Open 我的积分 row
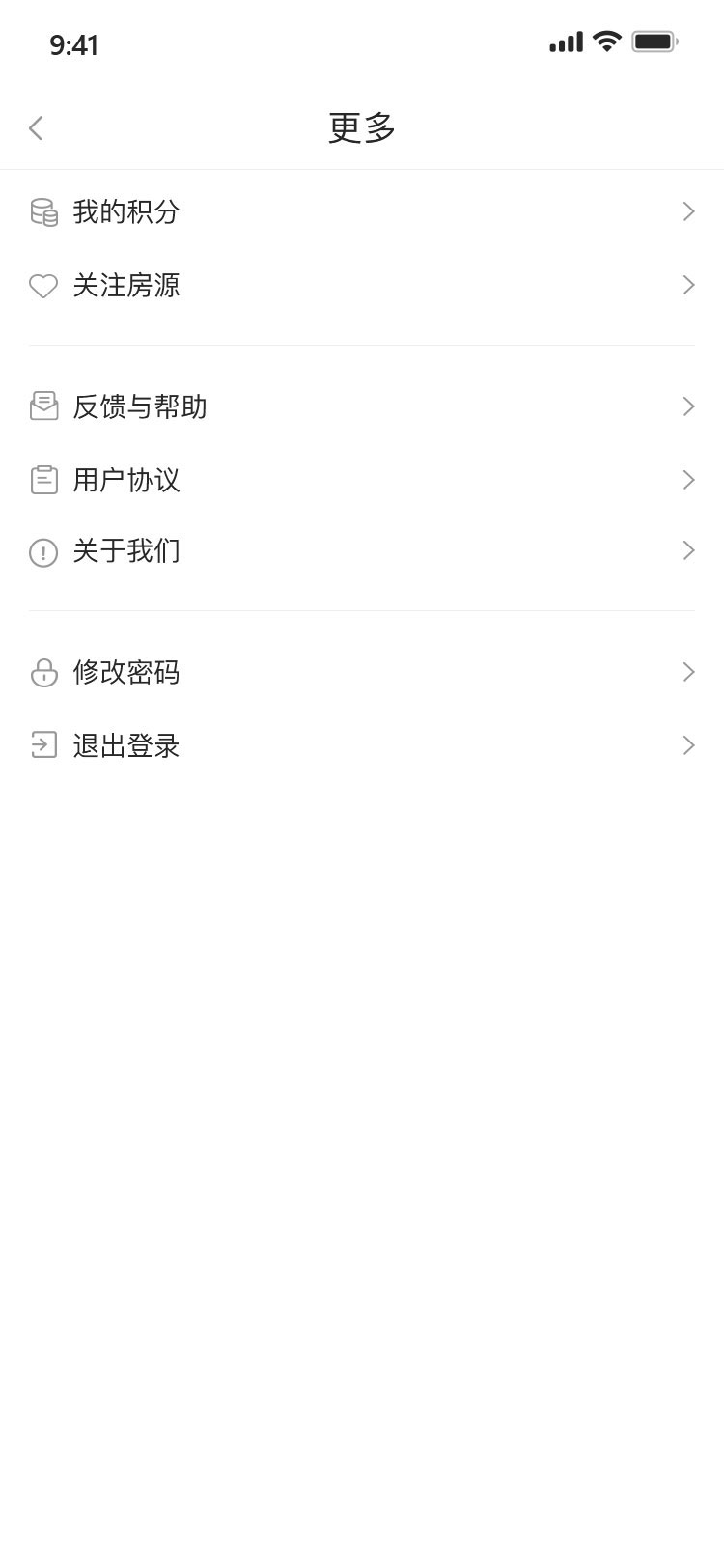 tap(362, 211)
